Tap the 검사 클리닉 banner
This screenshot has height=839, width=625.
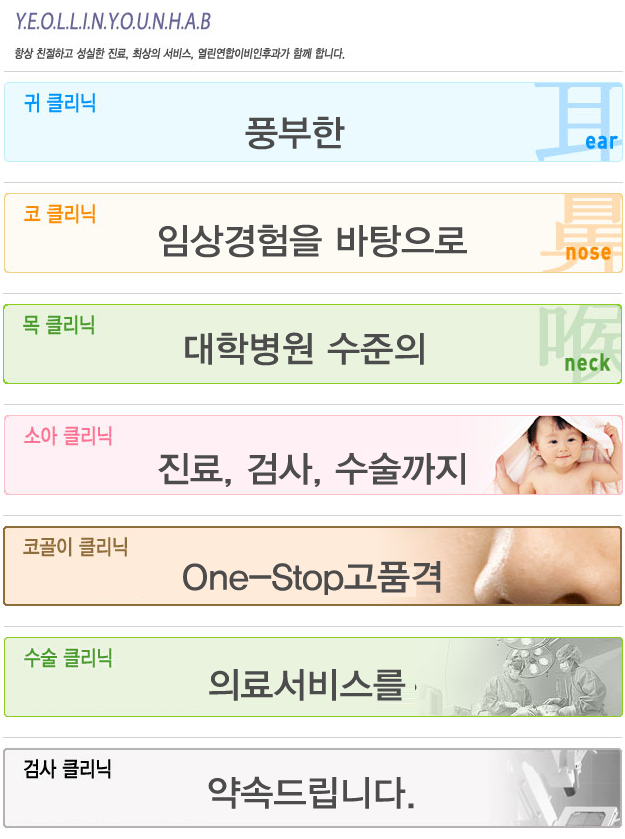[x=312, y=787]
